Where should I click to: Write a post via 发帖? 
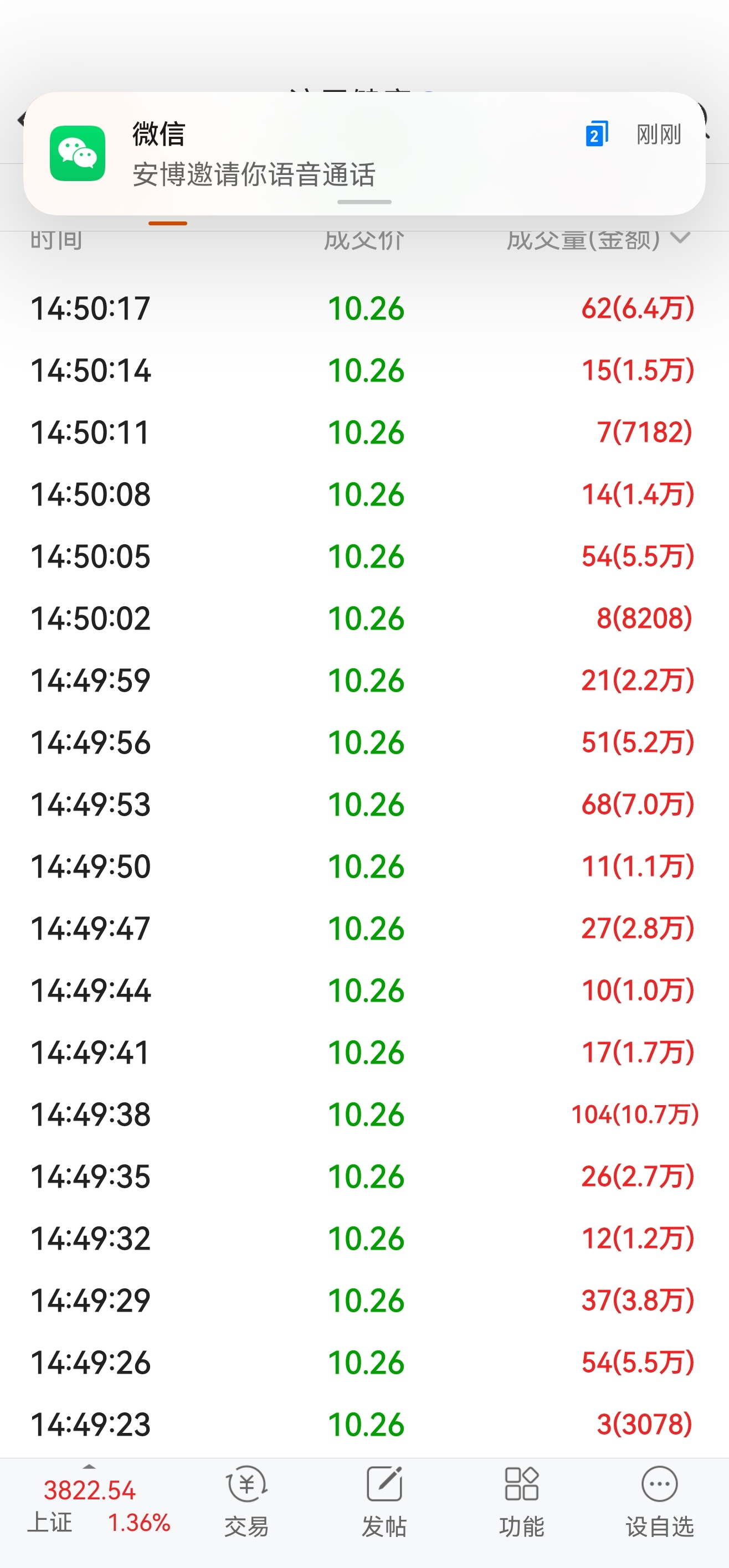(384, 1502)
